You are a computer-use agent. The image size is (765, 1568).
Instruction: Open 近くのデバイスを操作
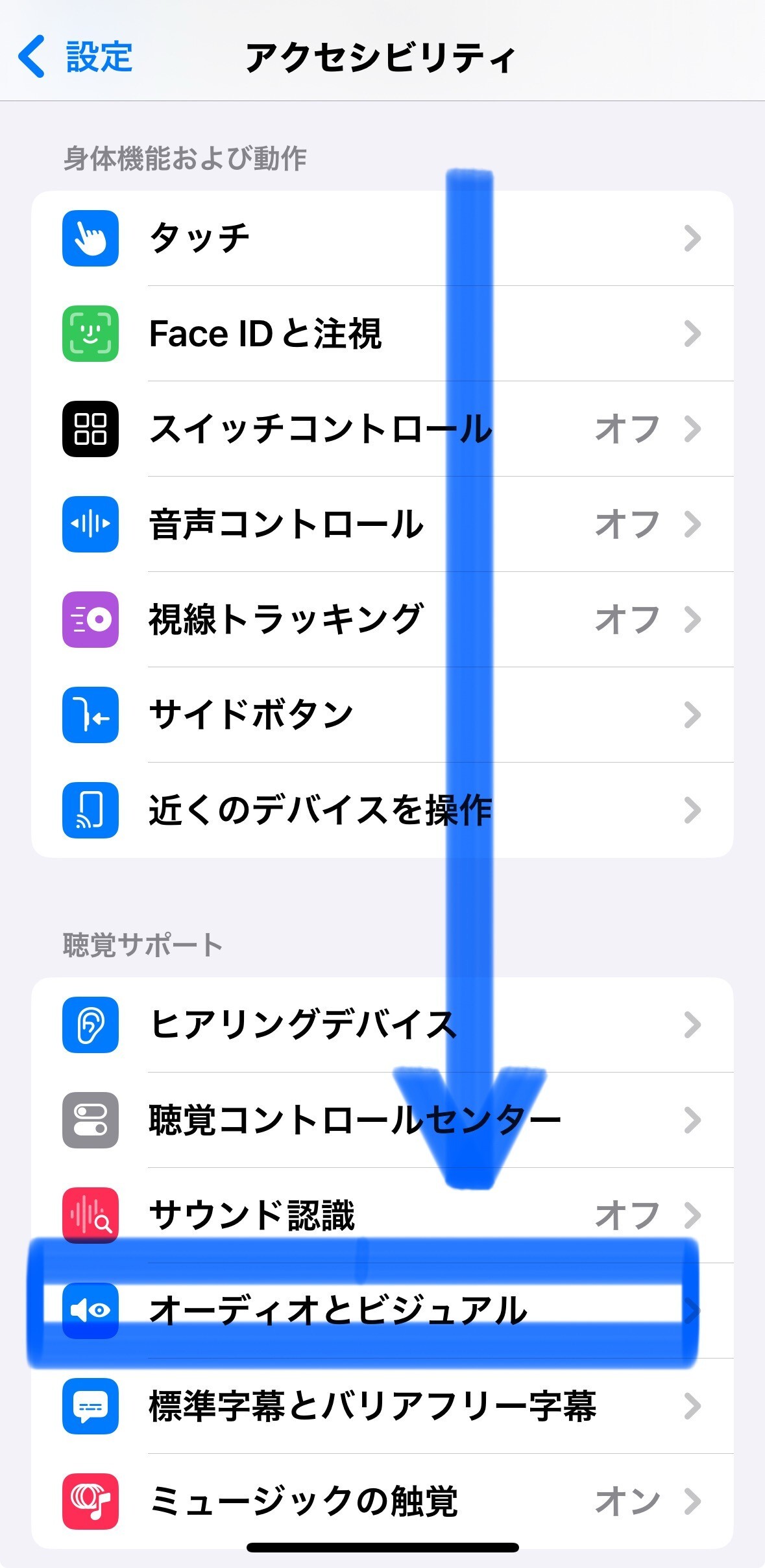(x=382, y=810)
